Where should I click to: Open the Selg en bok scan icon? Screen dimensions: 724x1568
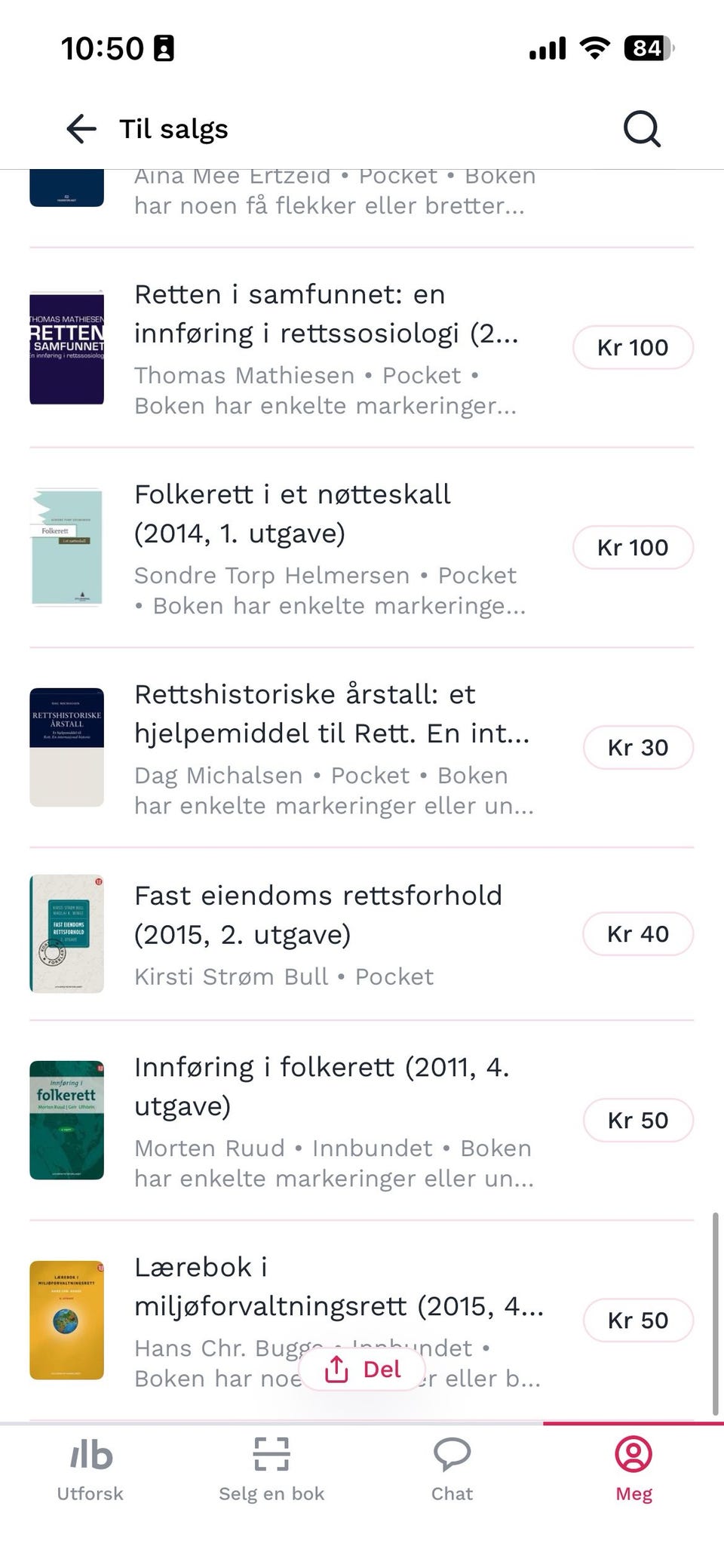[x=271, y=1453]
